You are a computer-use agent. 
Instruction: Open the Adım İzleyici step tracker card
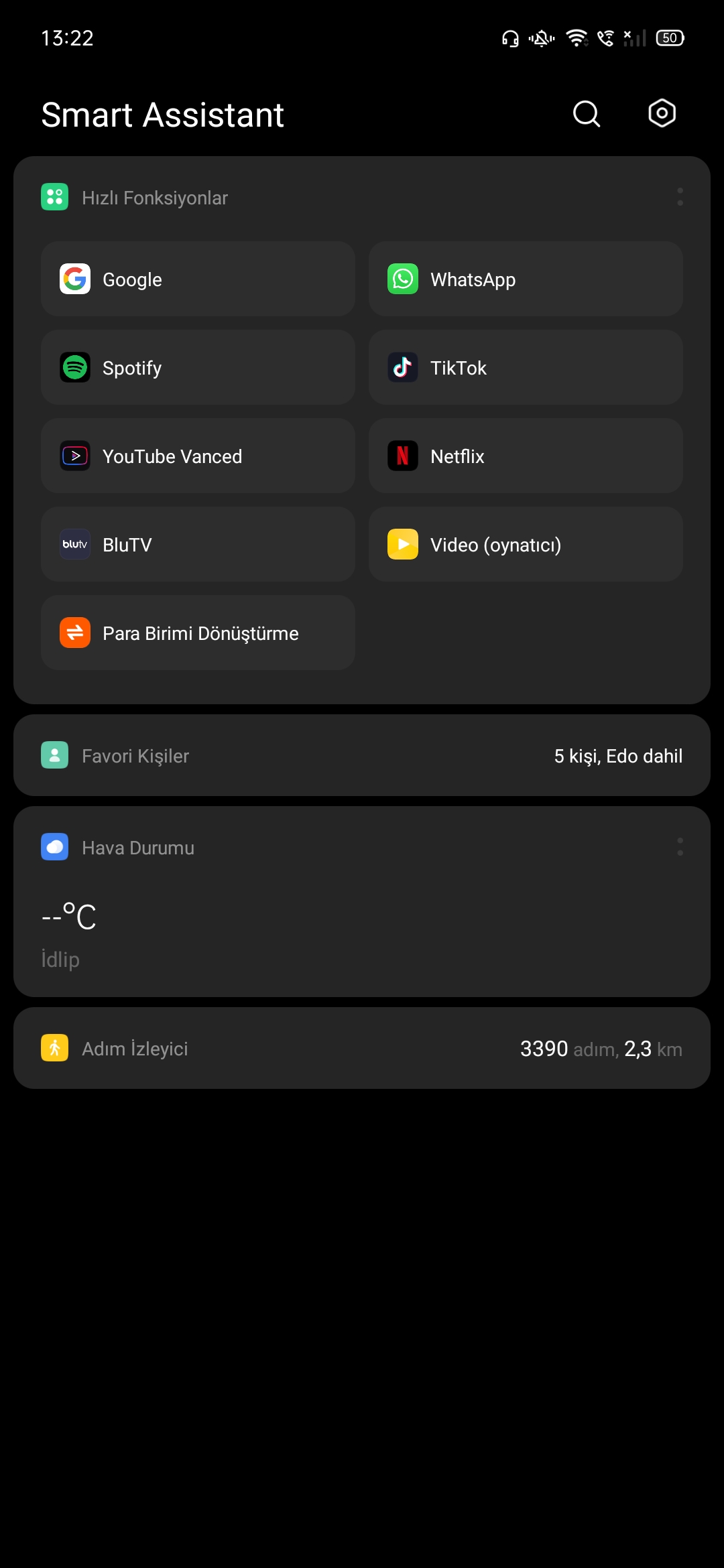coord(362,1048)
